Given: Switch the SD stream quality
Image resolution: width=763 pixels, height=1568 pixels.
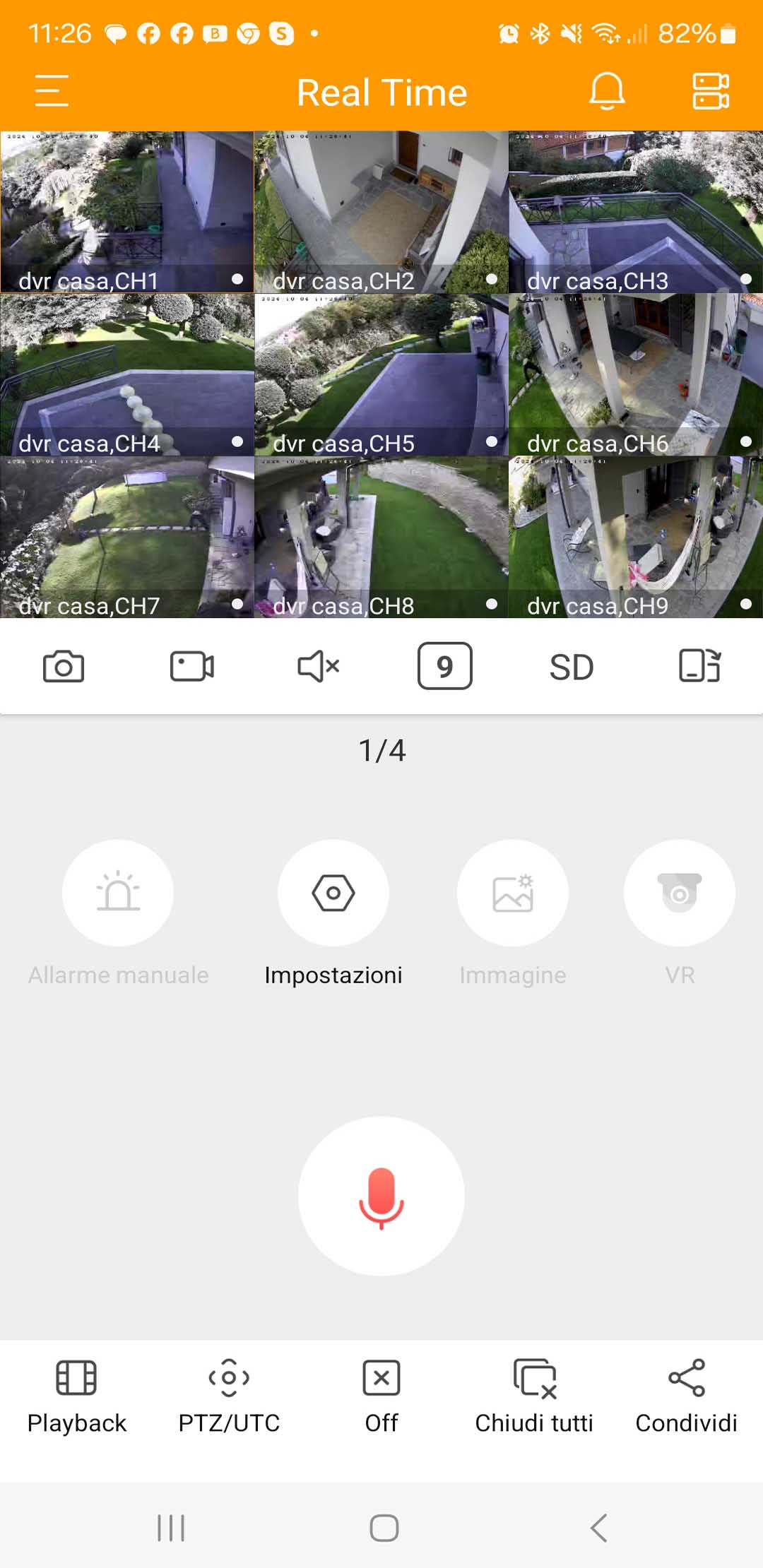Looking at the screenshot, I should click(572, 667).
